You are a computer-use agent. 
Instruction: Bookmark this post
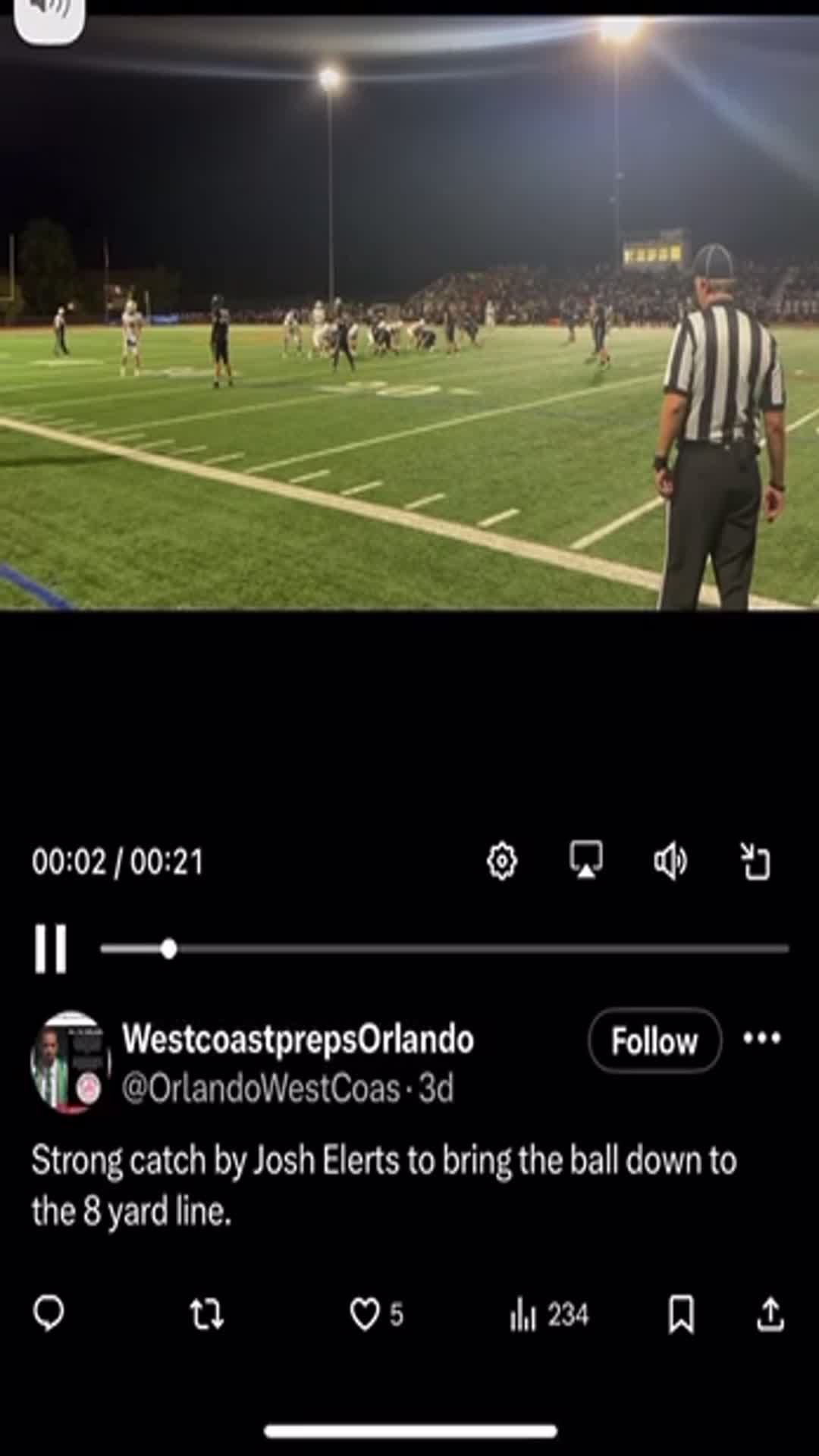tap(680, 1314)
